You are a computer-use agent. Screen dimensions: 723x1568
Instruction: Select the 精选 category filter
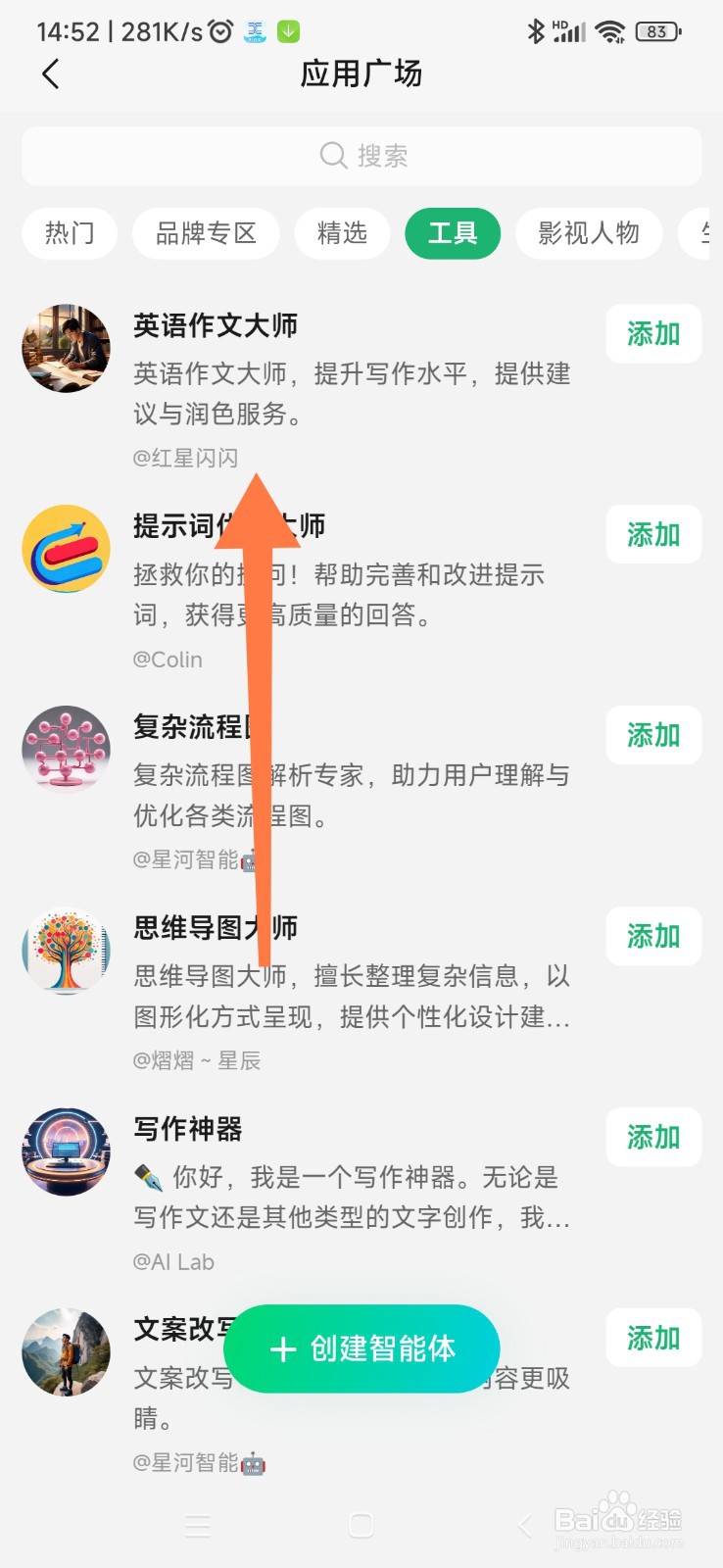click(x=343, y=233)
